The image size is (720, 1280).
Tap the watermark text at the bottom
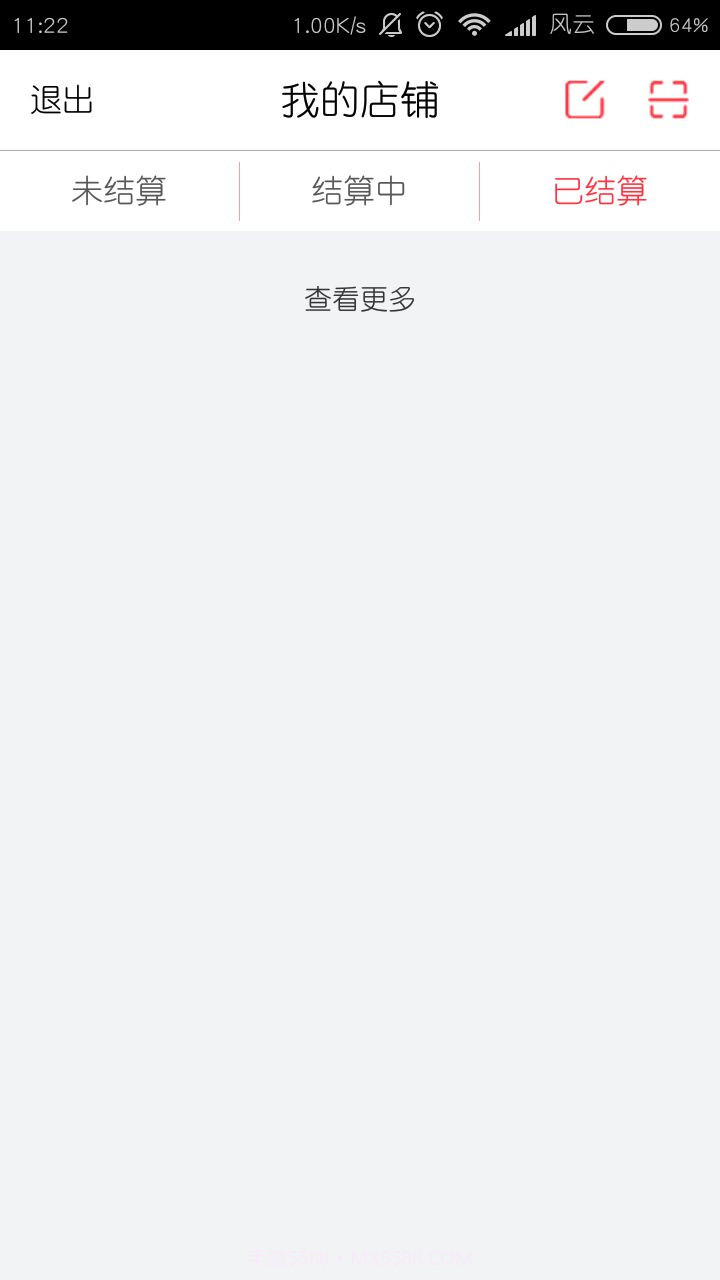click(x=360, y=1258)
